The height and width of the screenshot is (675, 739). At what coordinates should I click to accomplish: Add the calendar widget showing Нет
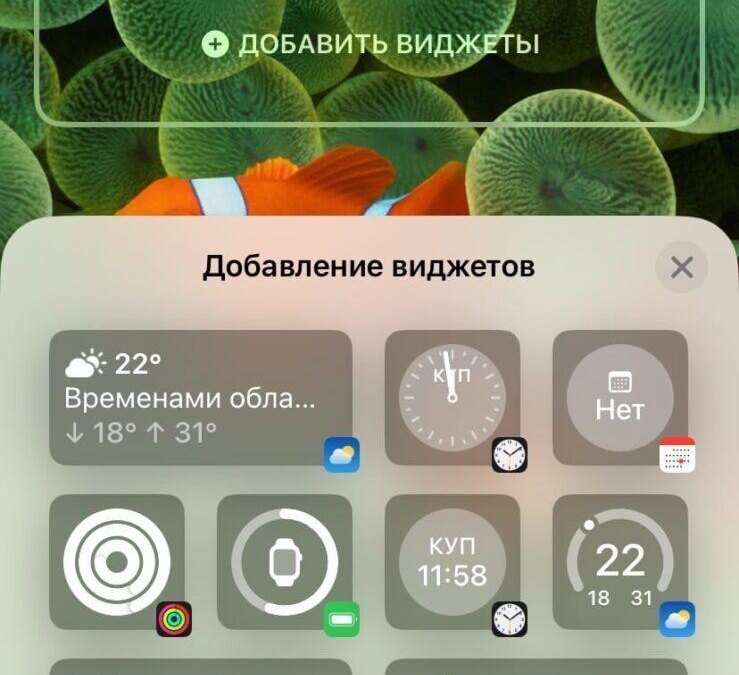point(620,398)
